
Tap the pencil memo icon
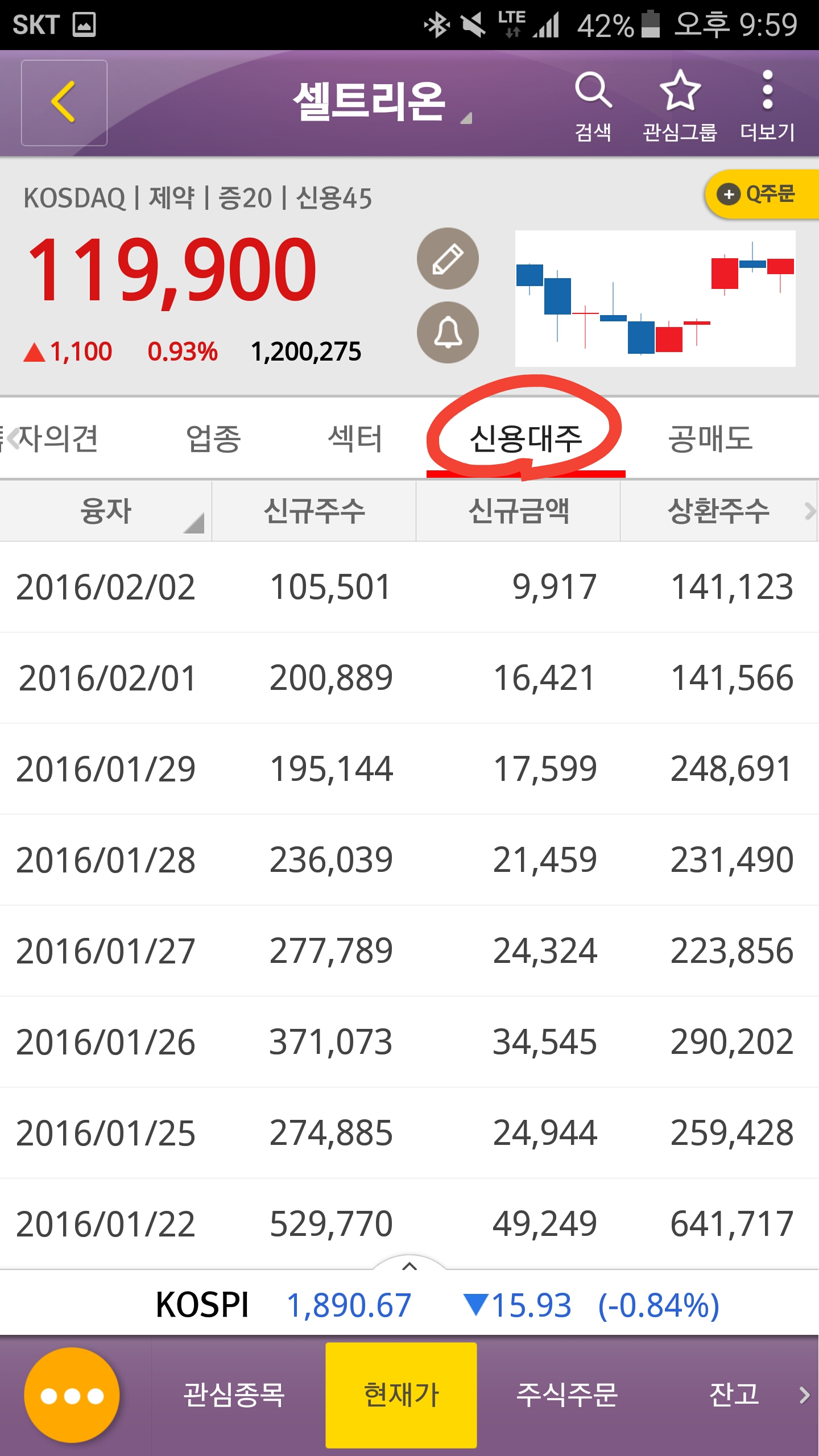[x=448, y=259]
